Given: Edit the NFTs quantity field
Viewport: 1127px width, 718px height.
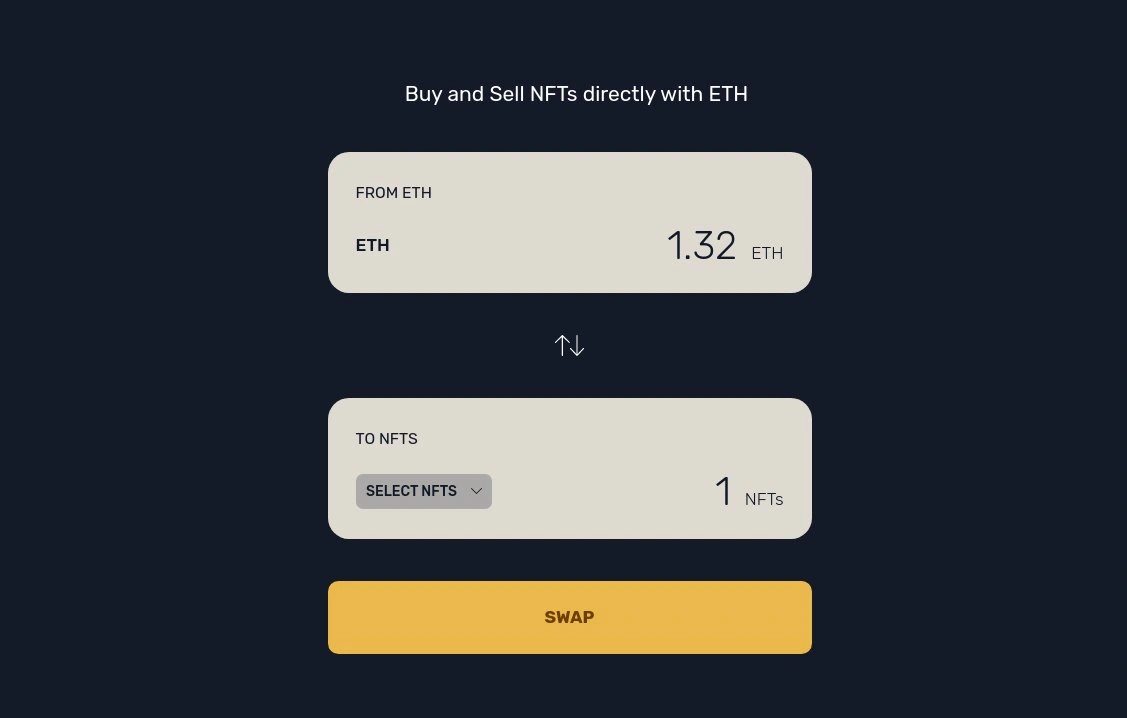Looking at the screenshot, I should 723,492.
